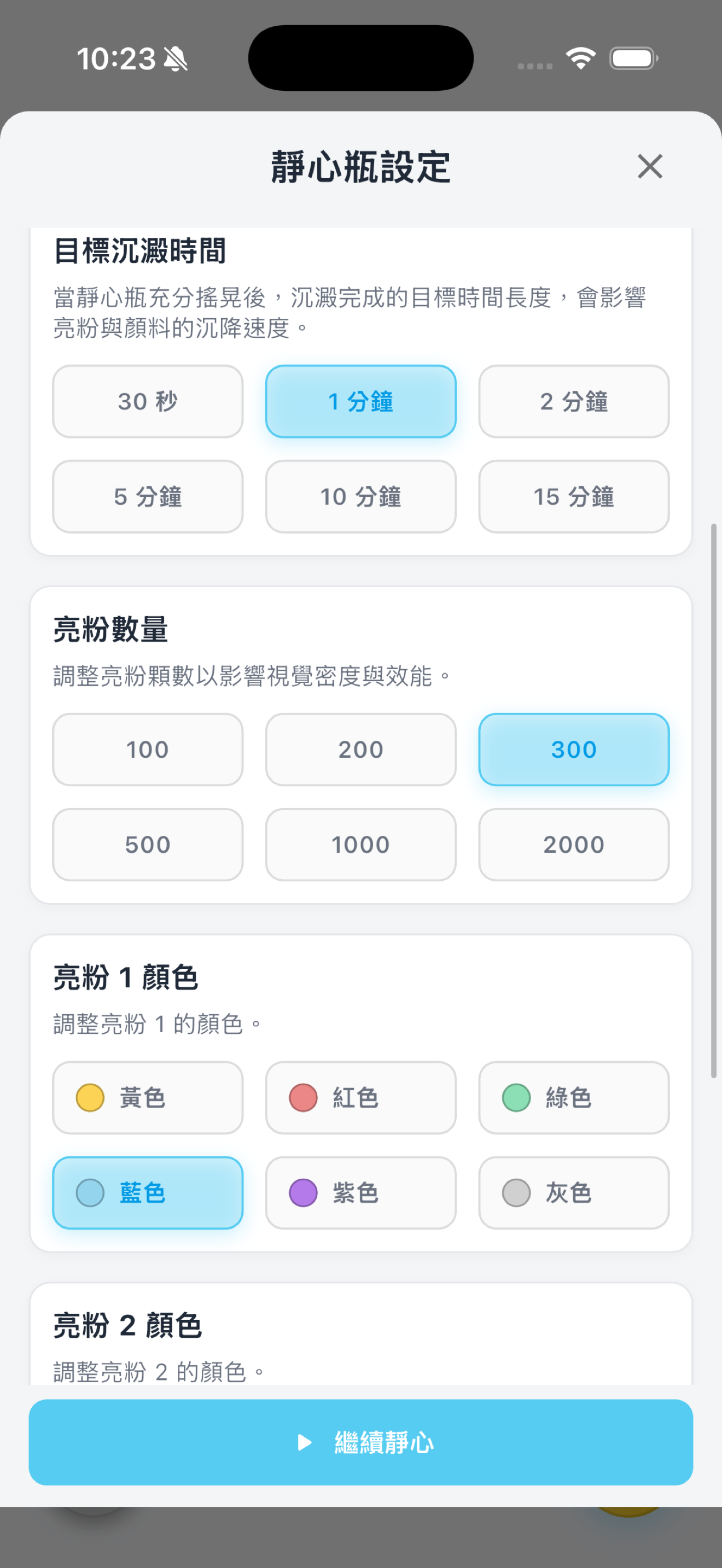Choose 2 分鐘 as target time
The image size is (722, 1568).
pos(574,401)
